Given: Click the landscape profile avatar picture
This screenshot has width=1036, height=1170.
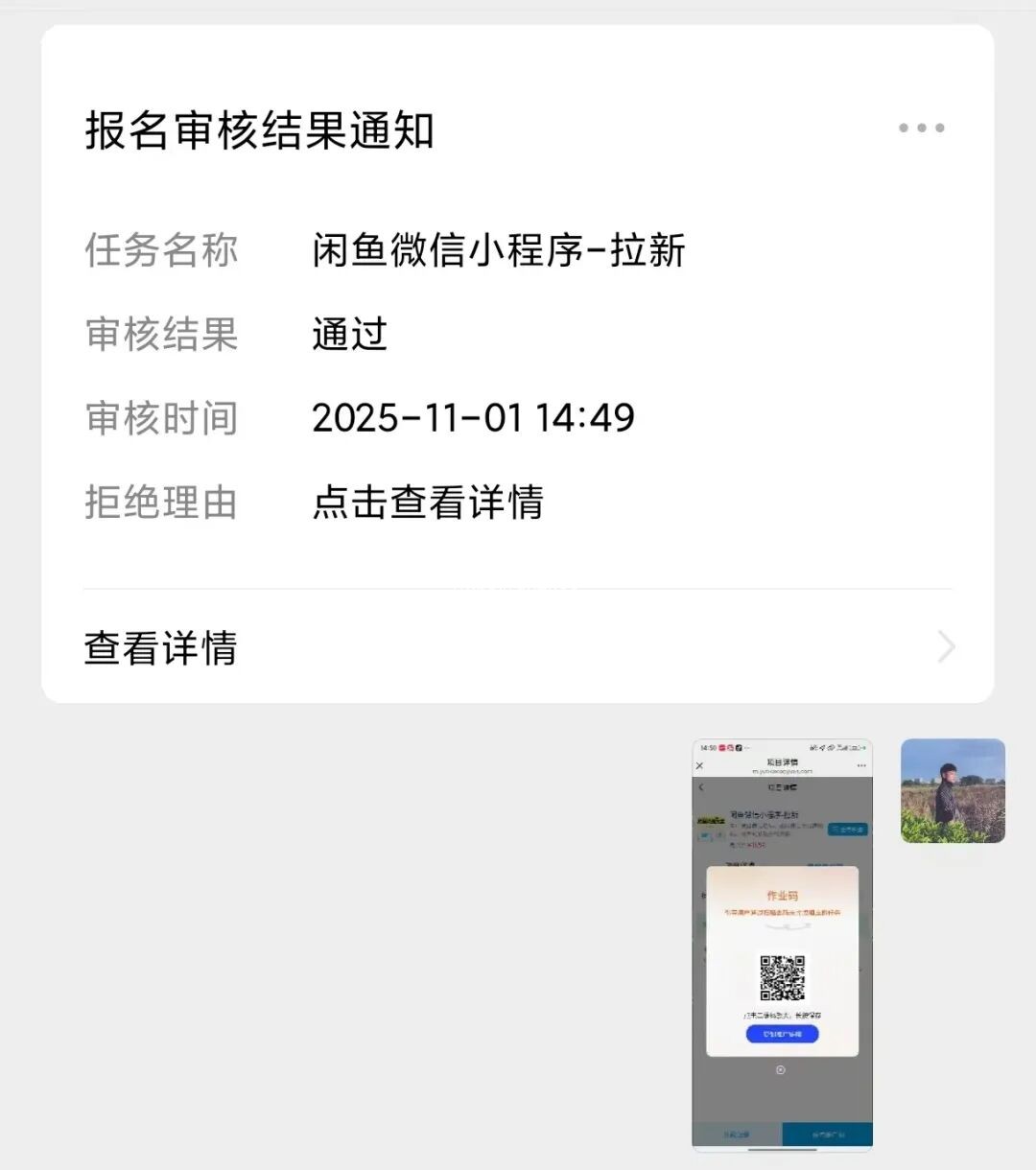Looking at the screenshot, I should tap(953, 790).
